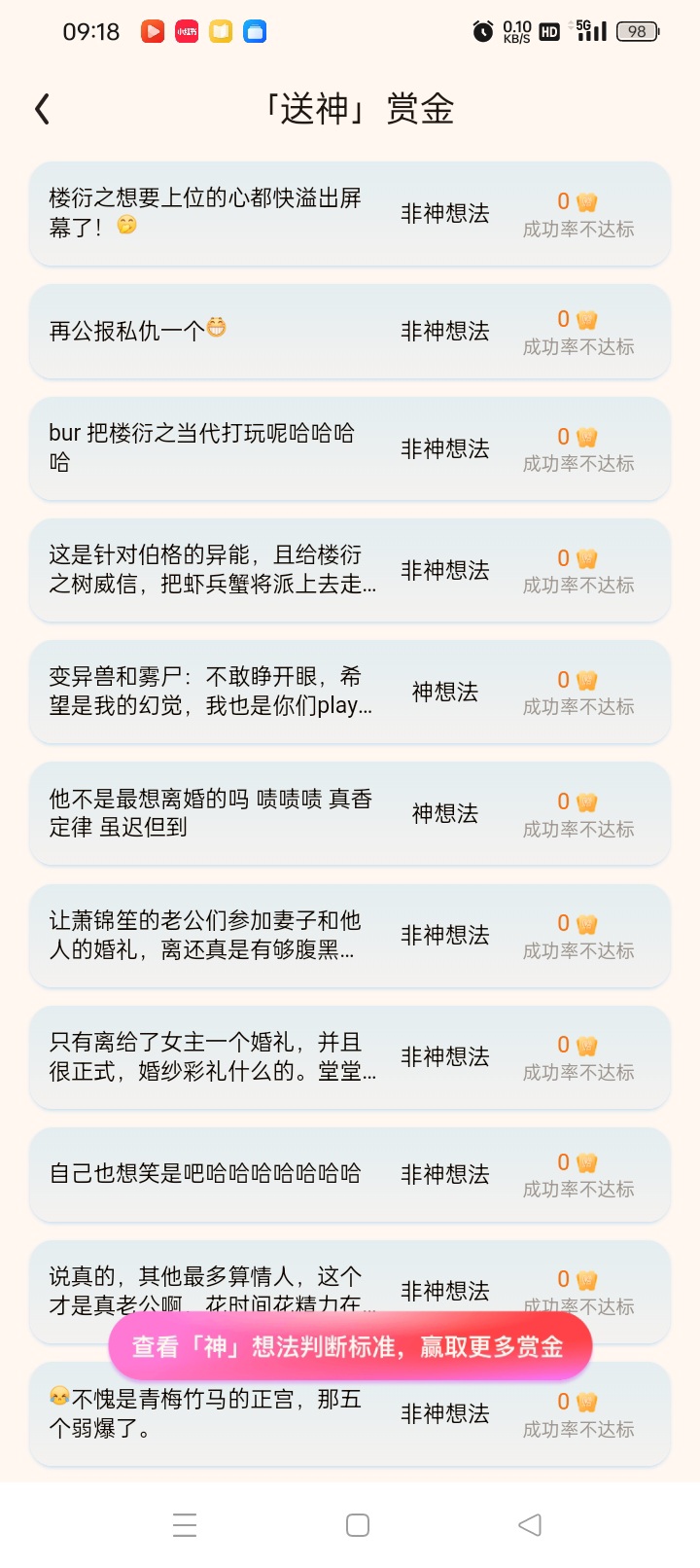Open the entry starting 这是针对伯格的异能
700x1568 pixels.
coord(350,570)
